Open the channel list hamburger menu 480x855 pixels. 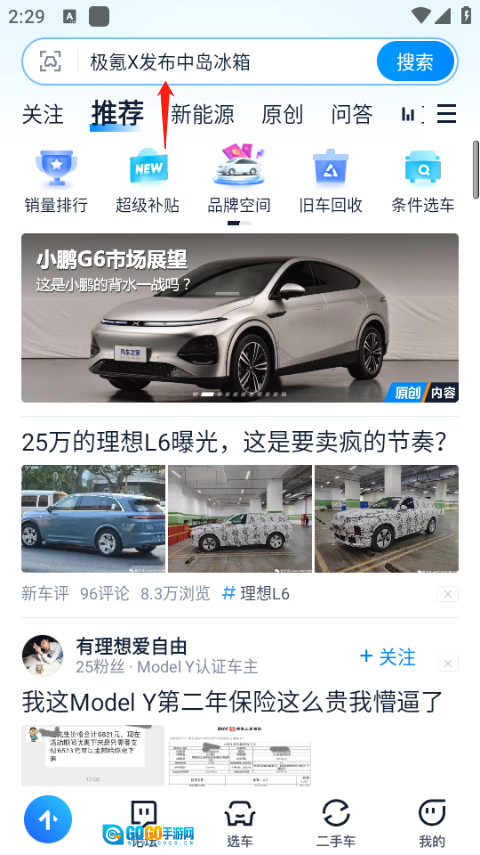(x=447, y=114)
